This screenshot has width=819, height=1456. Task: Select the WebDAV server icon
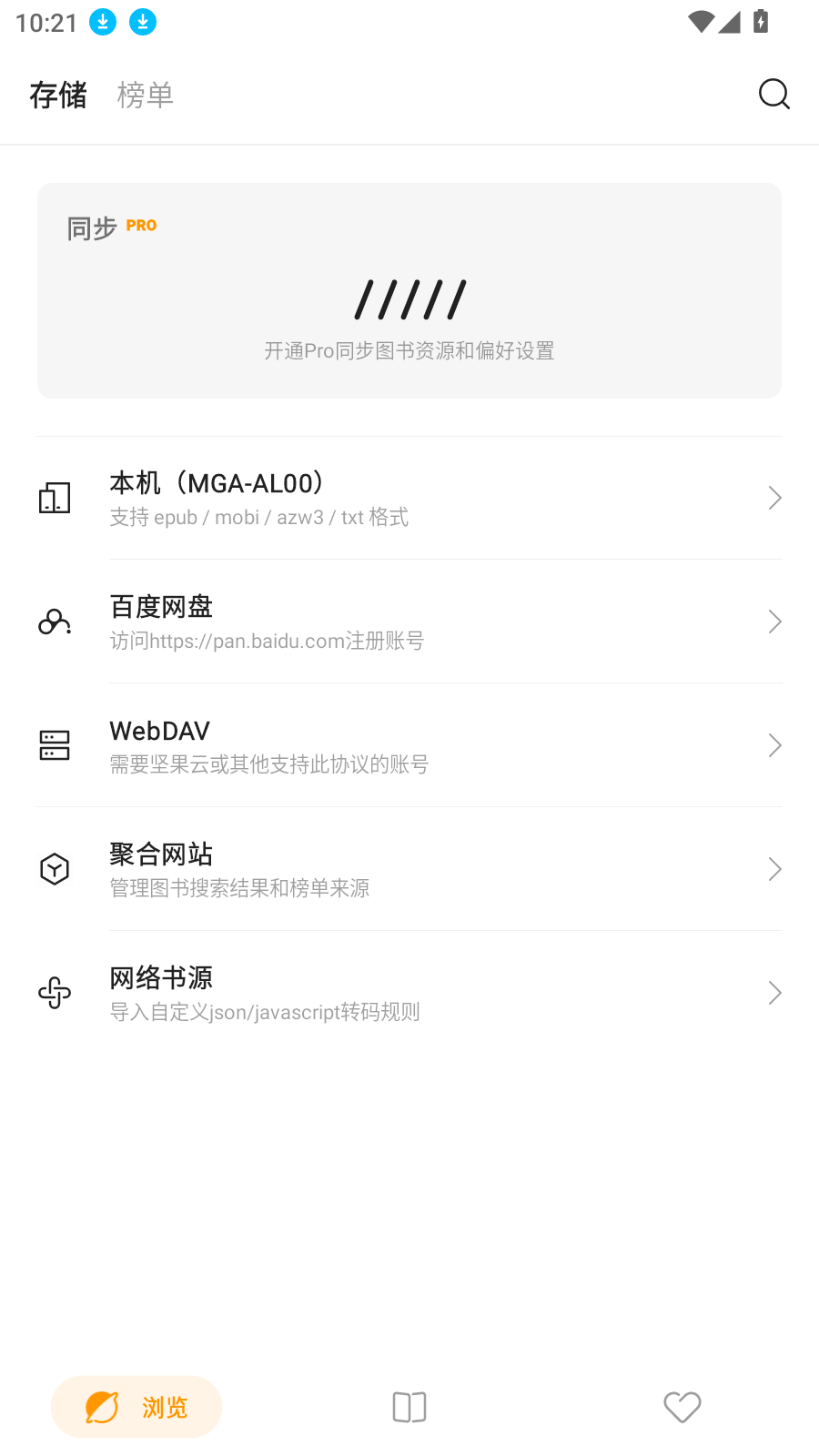click(x=55, y=744)
